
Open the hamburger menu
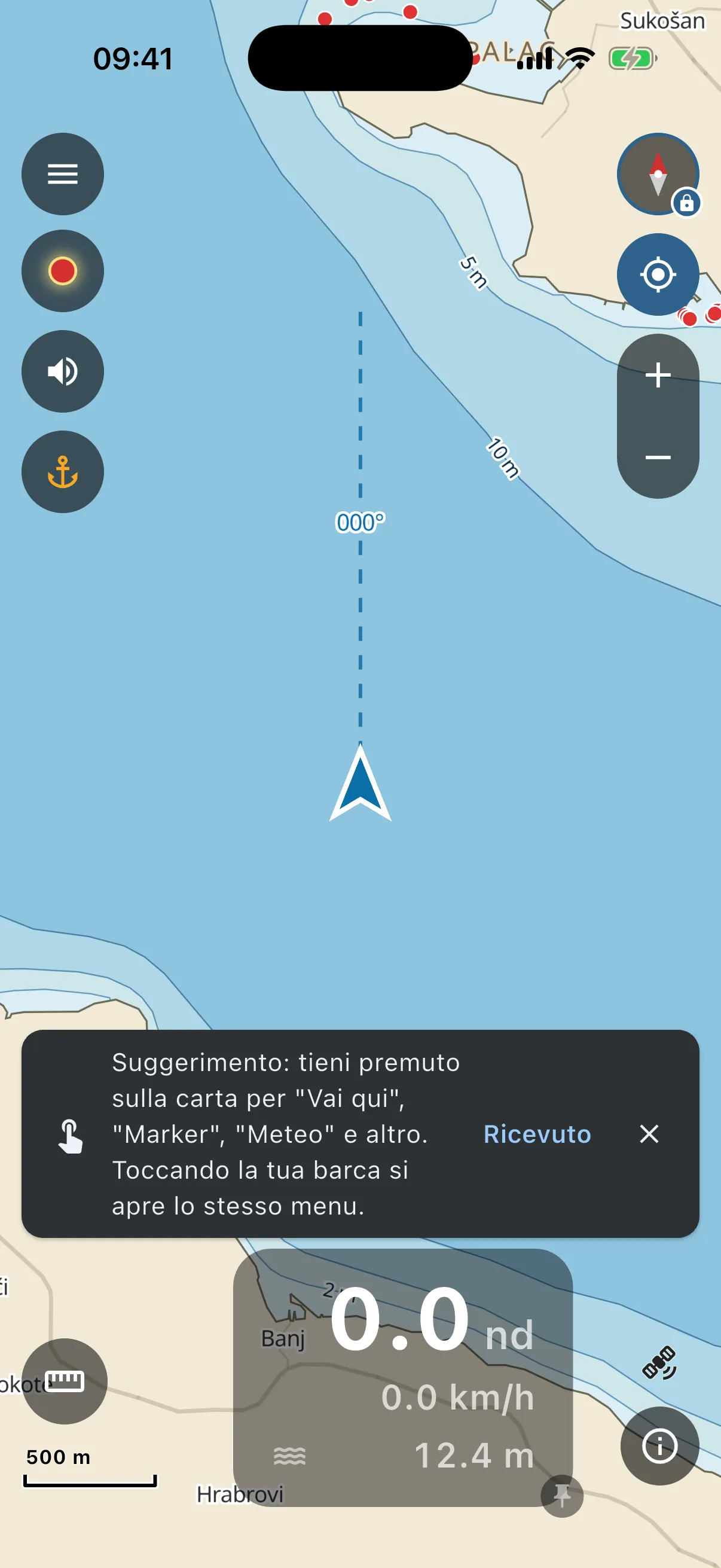(63, 174)
